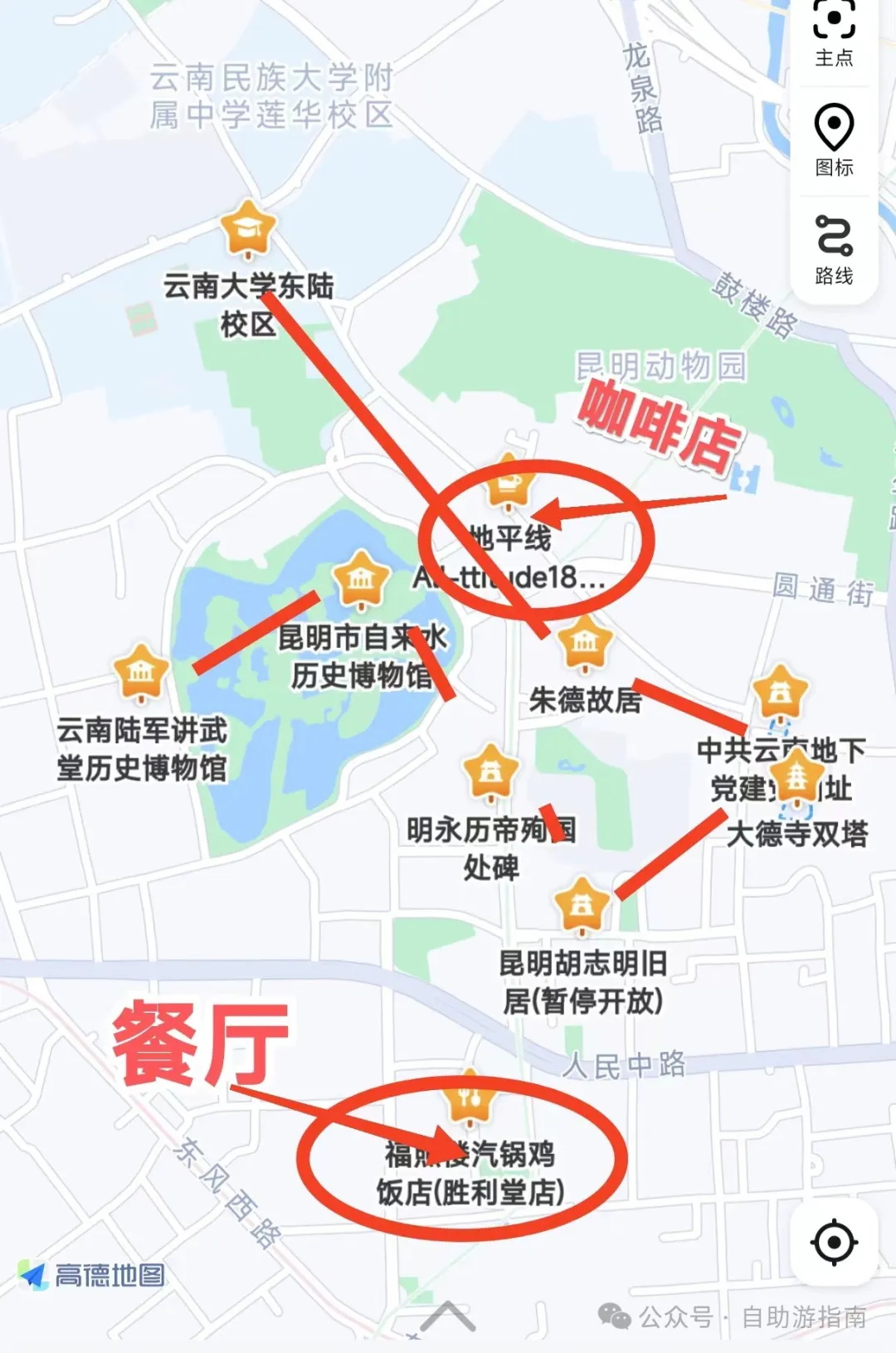Select the 主点 option in side panel

[834, 33]
